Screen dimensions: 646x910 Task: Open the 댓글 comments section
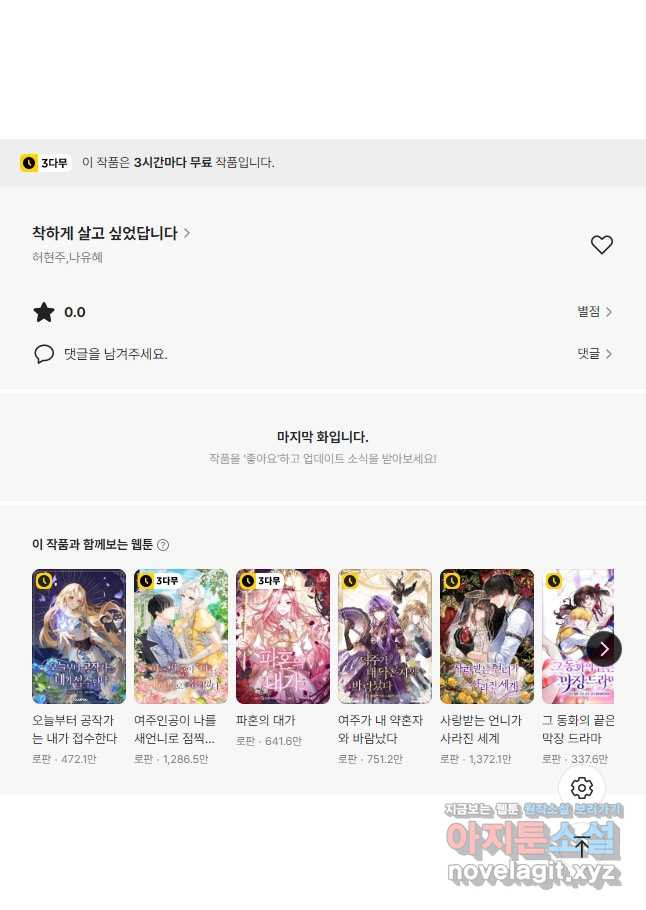tap(594, 354)
